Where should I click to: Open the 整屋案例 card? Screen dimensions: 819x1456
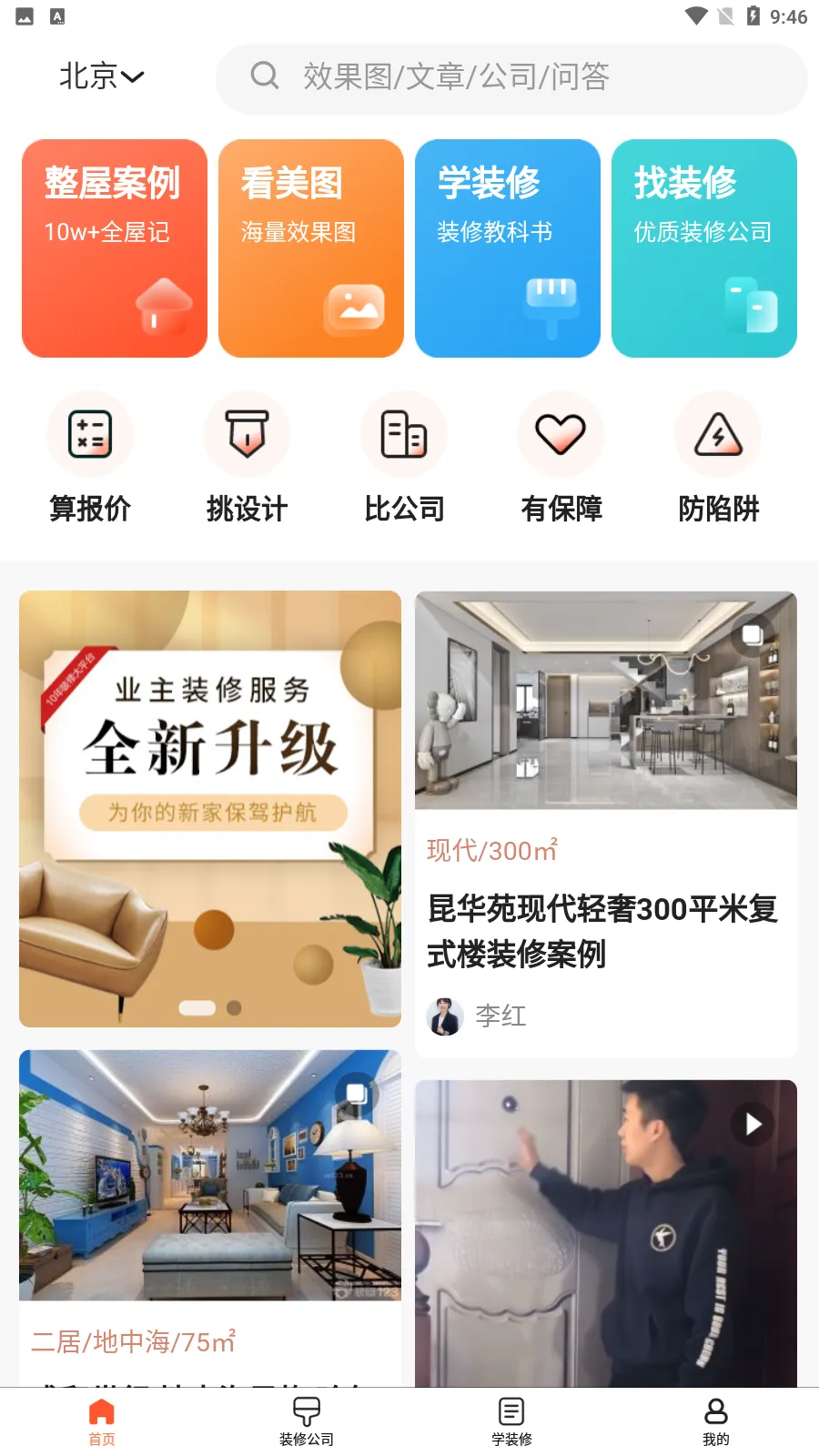115,248
